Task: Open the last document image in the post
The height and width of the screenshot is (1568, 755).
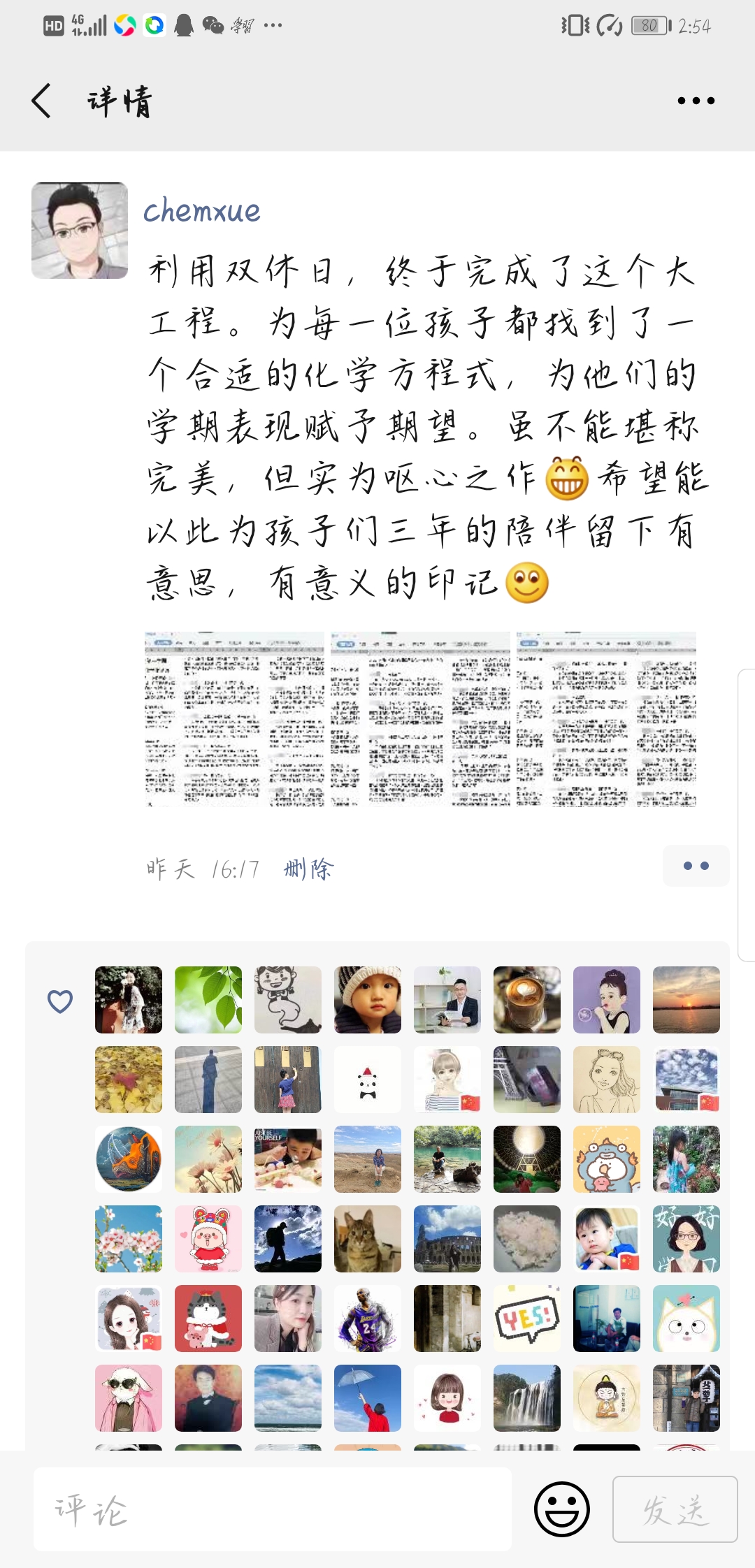Action: (606, 720)
